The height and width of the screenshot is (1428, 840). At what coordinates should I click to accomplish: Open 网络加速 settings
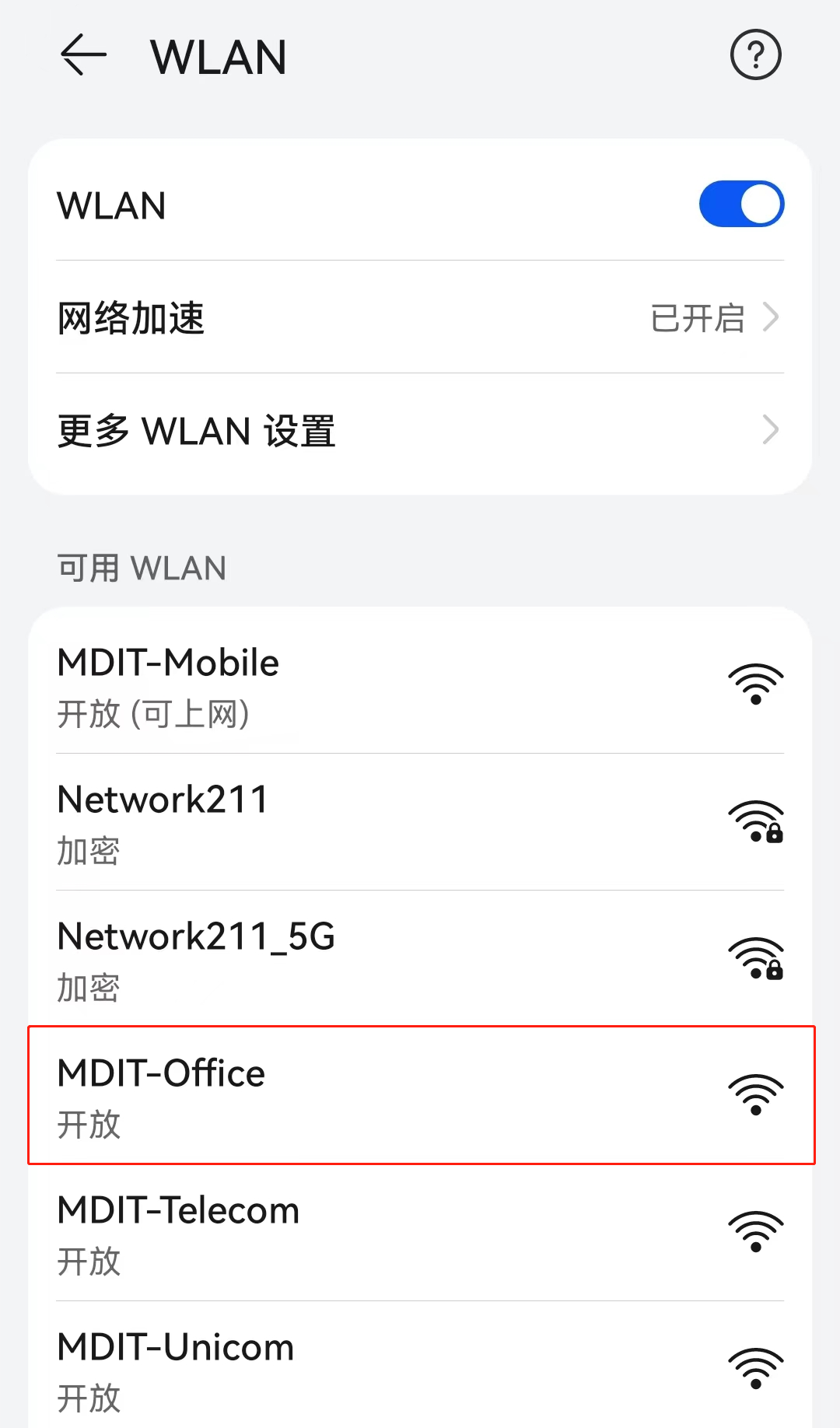pos(420,317)
